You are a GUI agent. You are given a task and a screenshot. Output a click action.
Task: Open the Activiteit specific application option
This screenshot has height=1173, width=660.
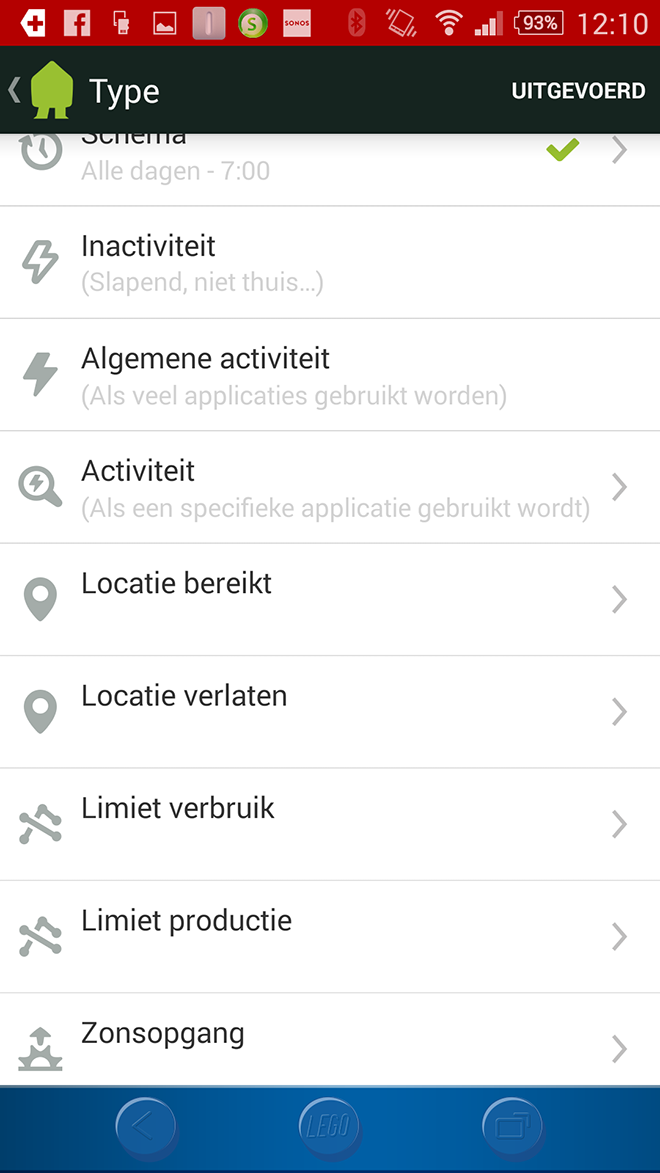(330, 487)
